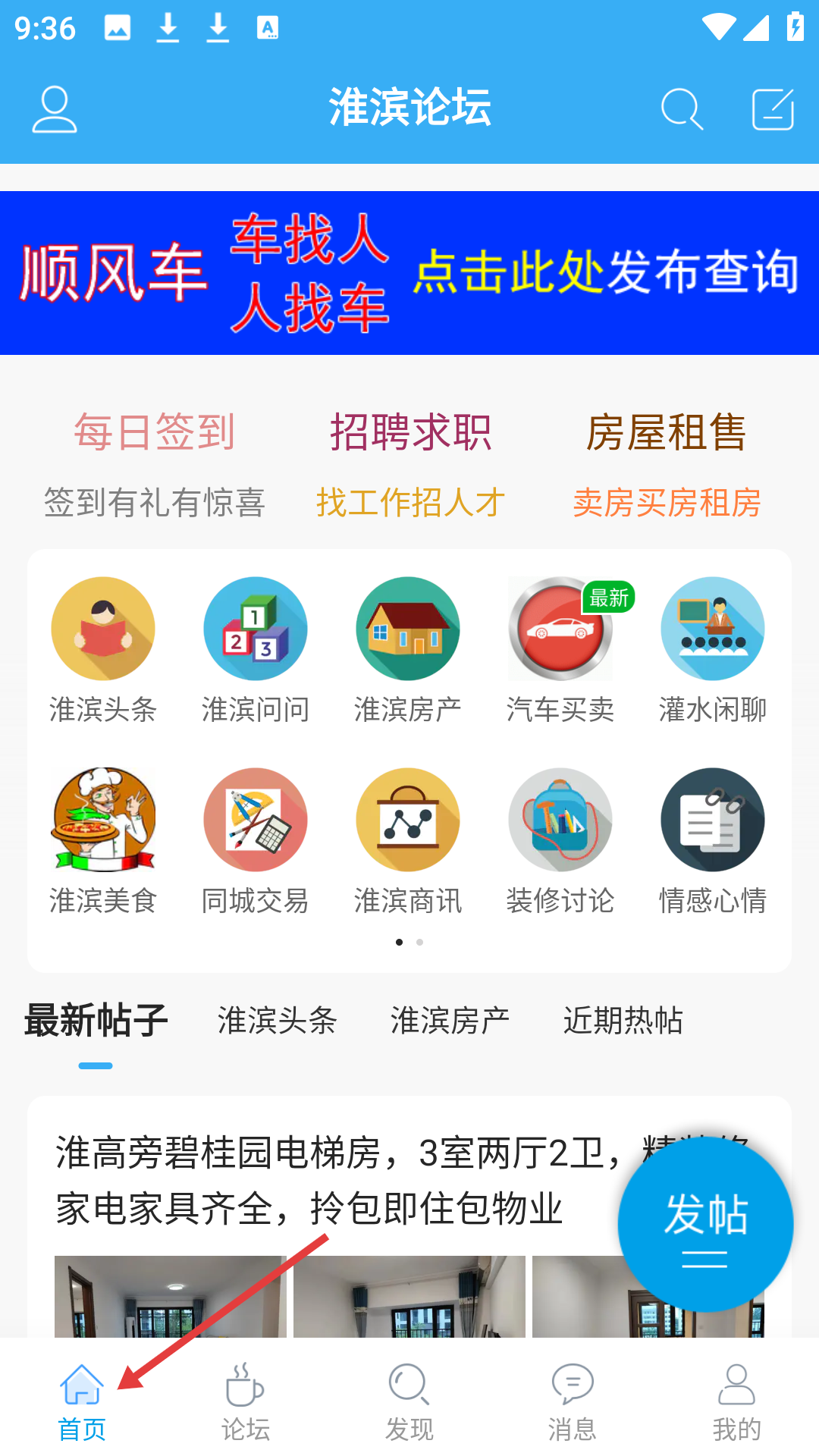This screenshot has width=819, height=1456.
Task: Tap the compose post icon
Action: [x=773, y=109]
